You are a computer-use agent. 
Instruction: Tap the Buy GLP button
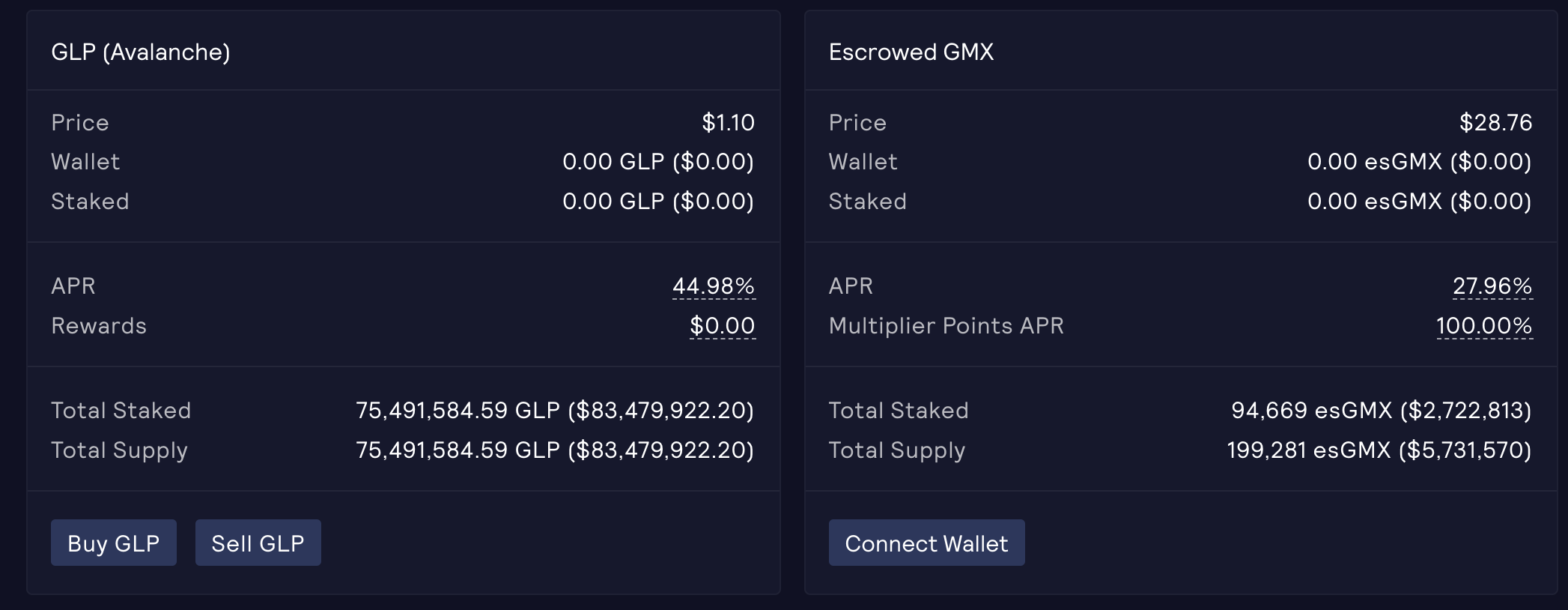tap(114, 543)
